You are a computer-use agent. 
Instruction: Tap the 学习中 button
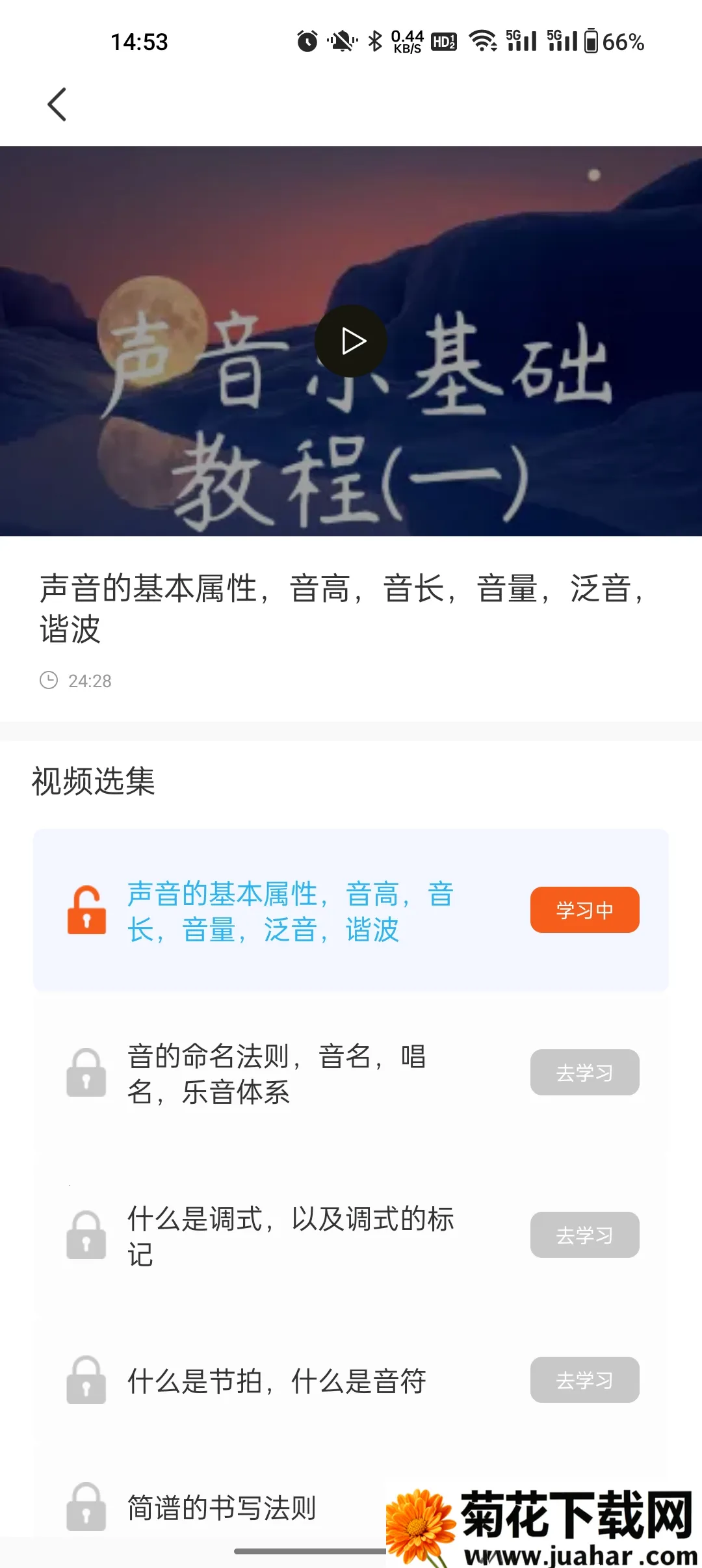pyautogui.click(x=584, y=909)
